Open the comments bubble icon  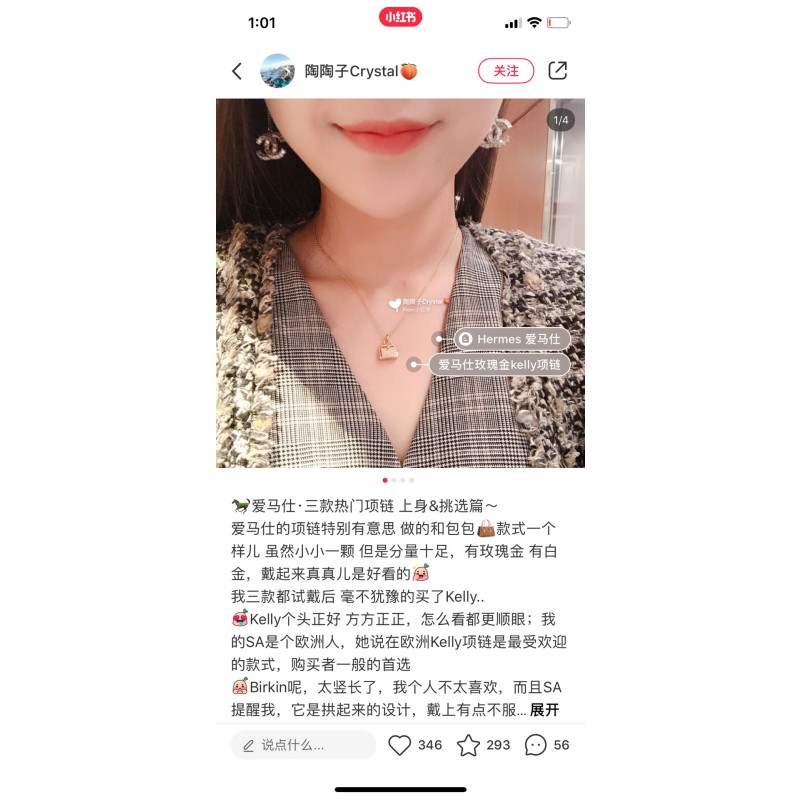536,745
